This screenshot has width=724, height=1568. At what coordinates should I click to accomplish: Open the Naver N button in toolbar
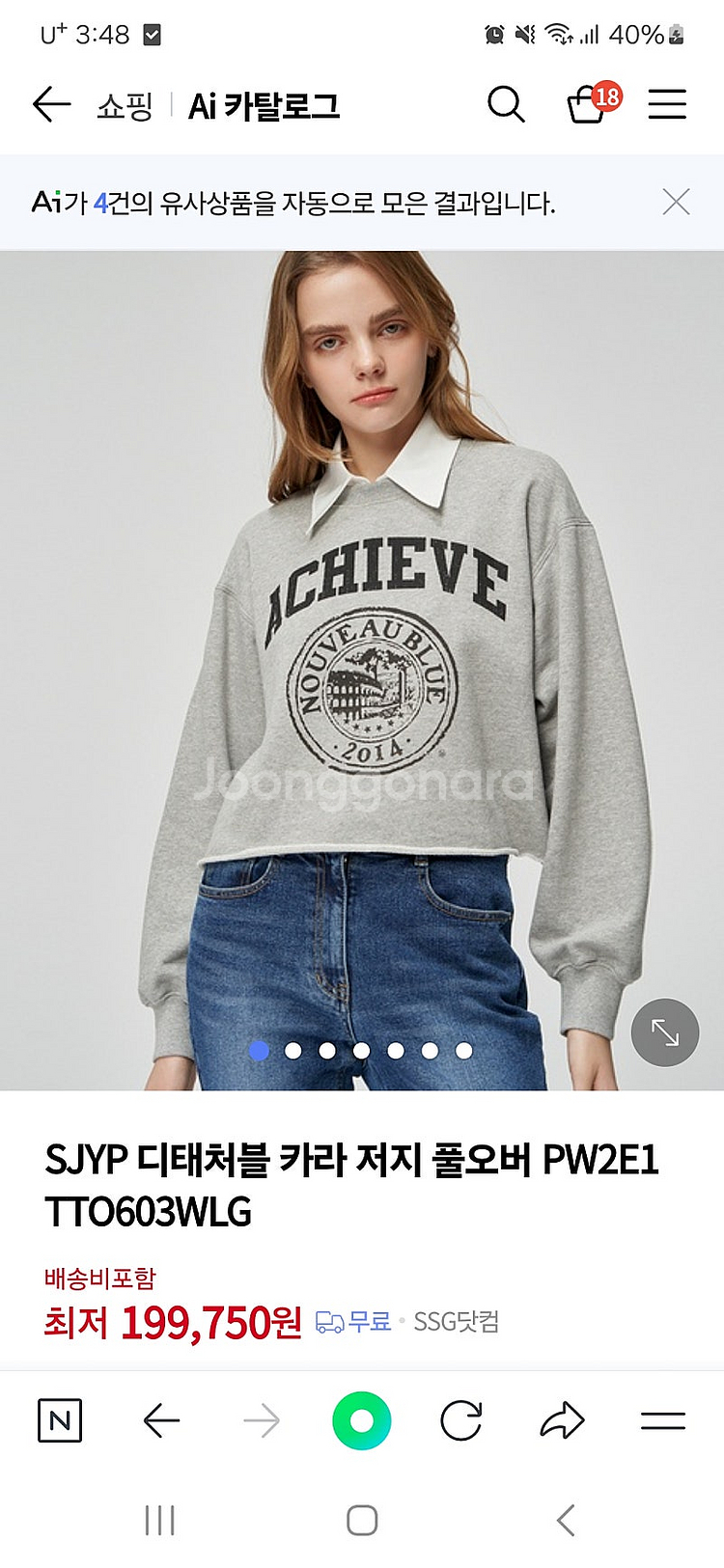pos(60,1420)
